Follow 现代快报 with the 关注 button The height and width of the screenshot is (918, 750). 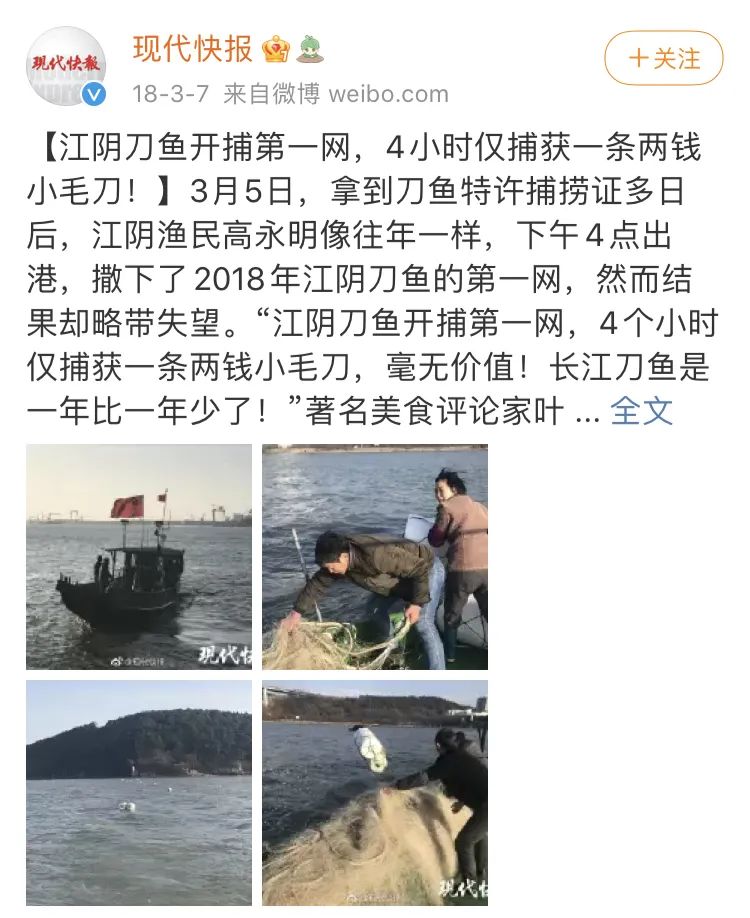click(x=664, y=58)
